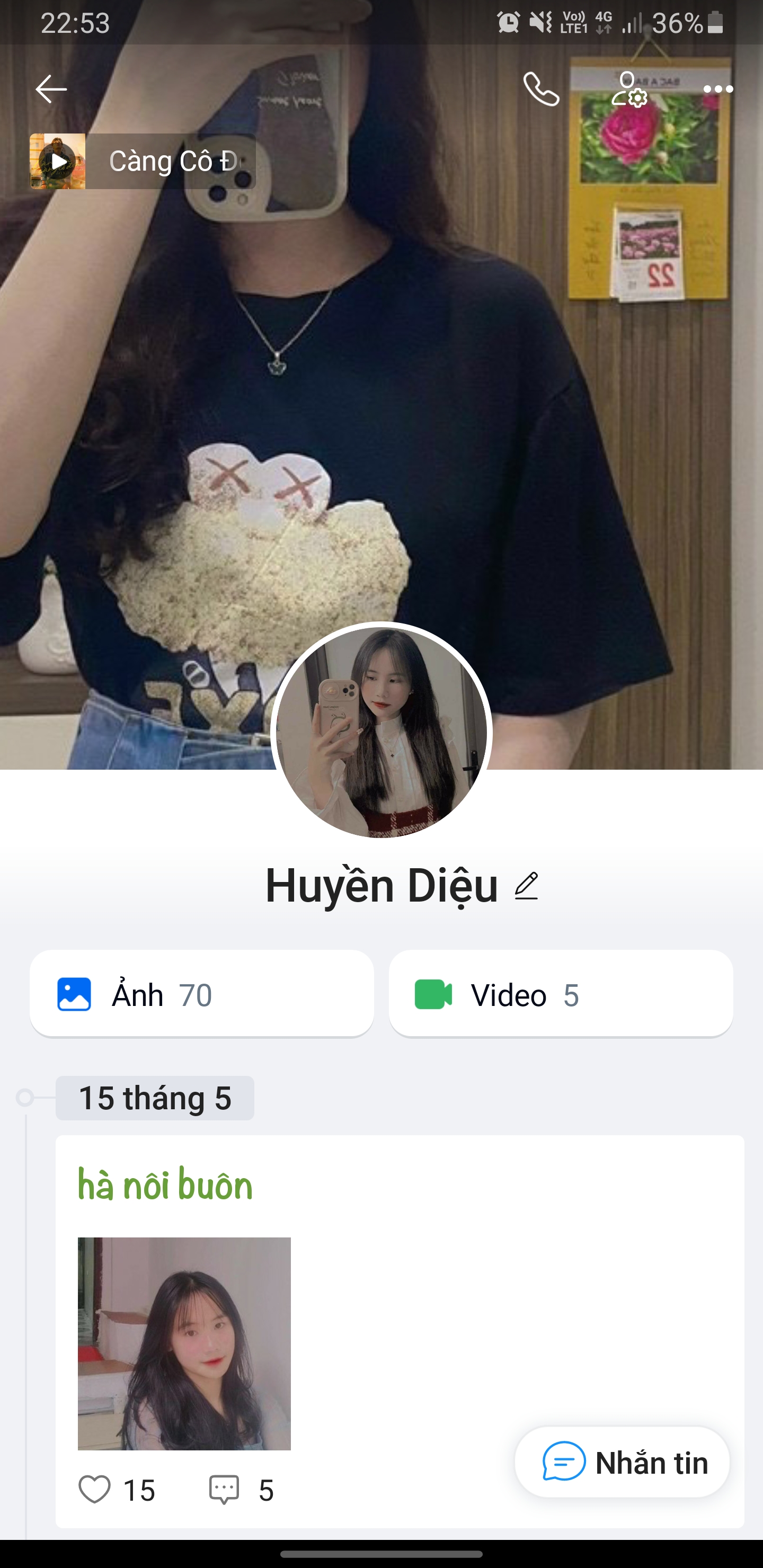The image size is (763, 1568).
Task: Tap Nhắn tin to message her
Action: coord(623,1463)
